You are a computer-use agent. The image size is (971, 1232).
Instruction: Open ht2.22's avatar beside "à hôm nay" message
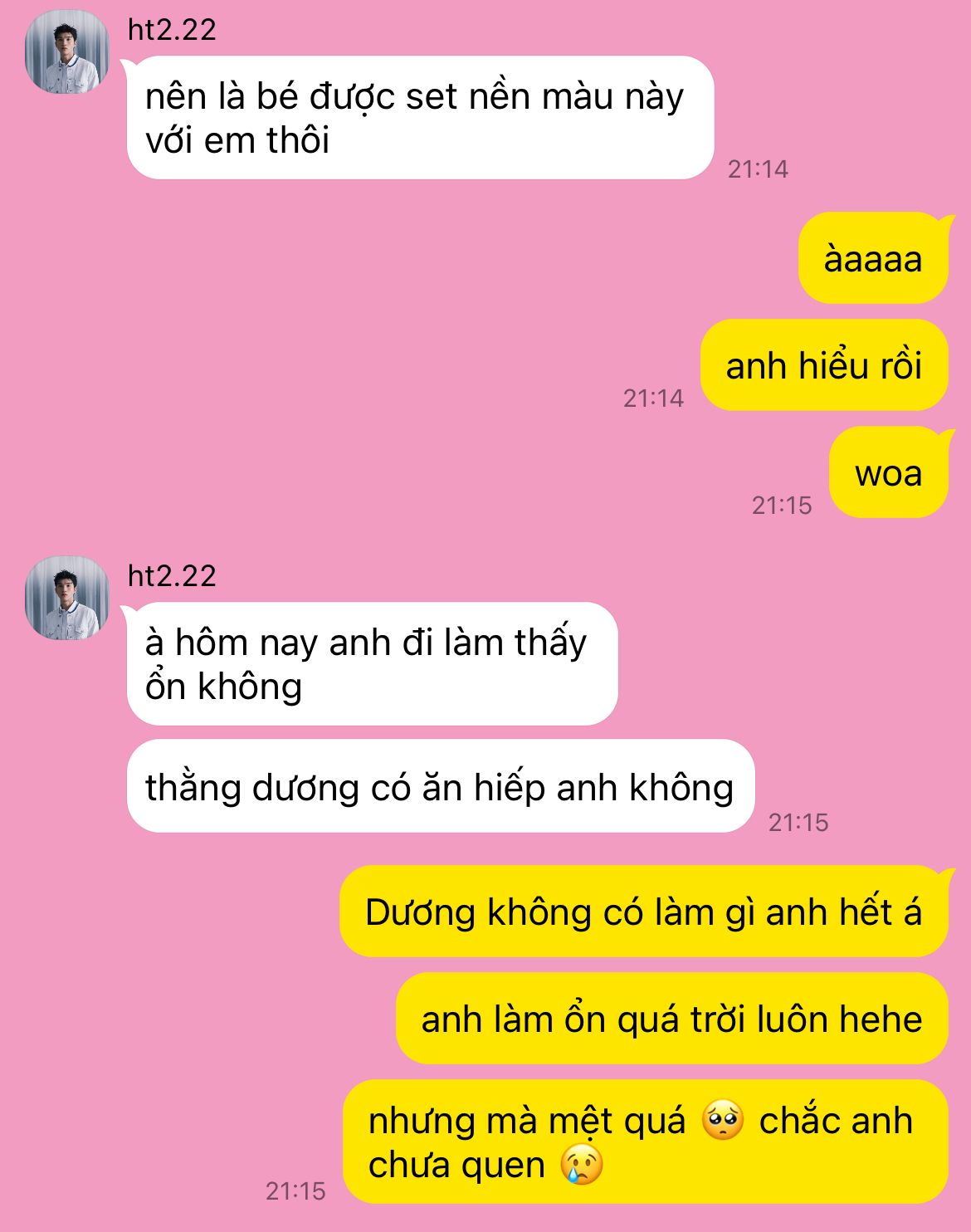(x=66, y=598)
